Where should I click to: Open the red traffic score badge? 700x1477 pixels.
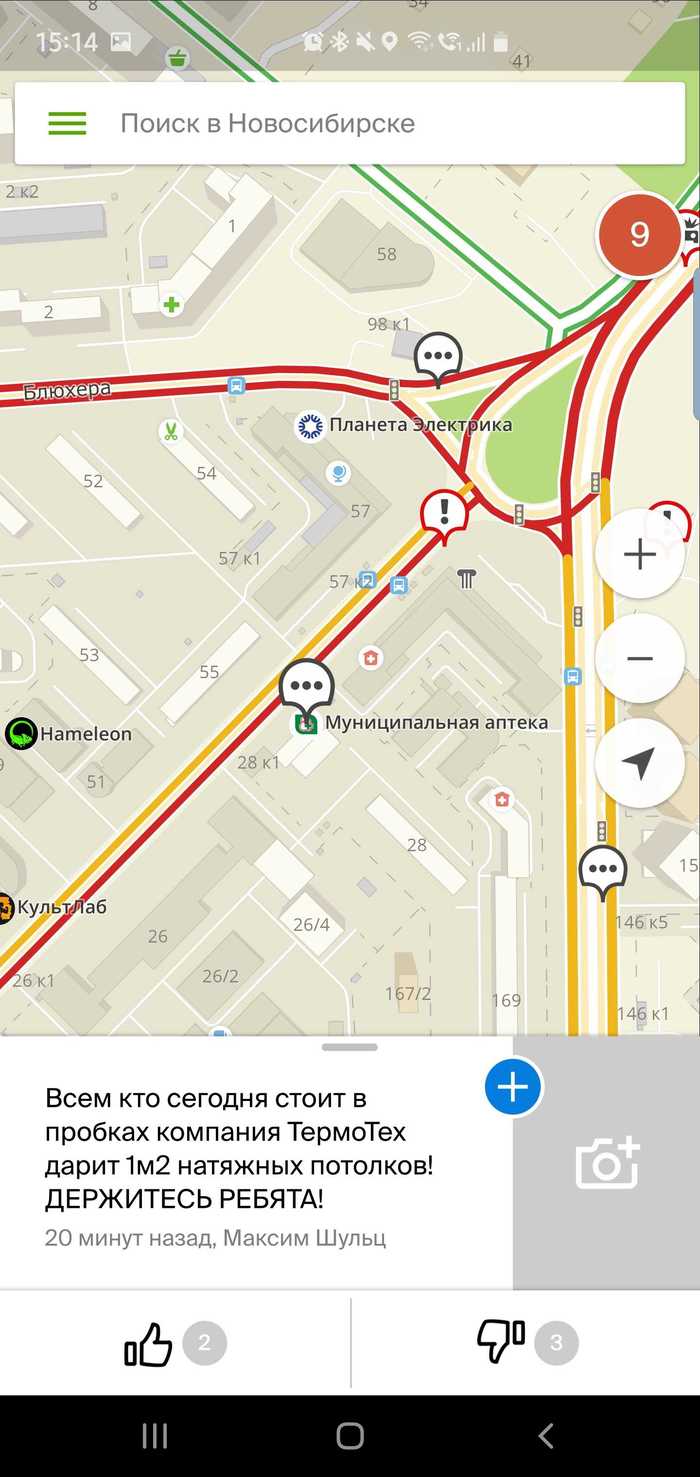[x=639, y=235]
